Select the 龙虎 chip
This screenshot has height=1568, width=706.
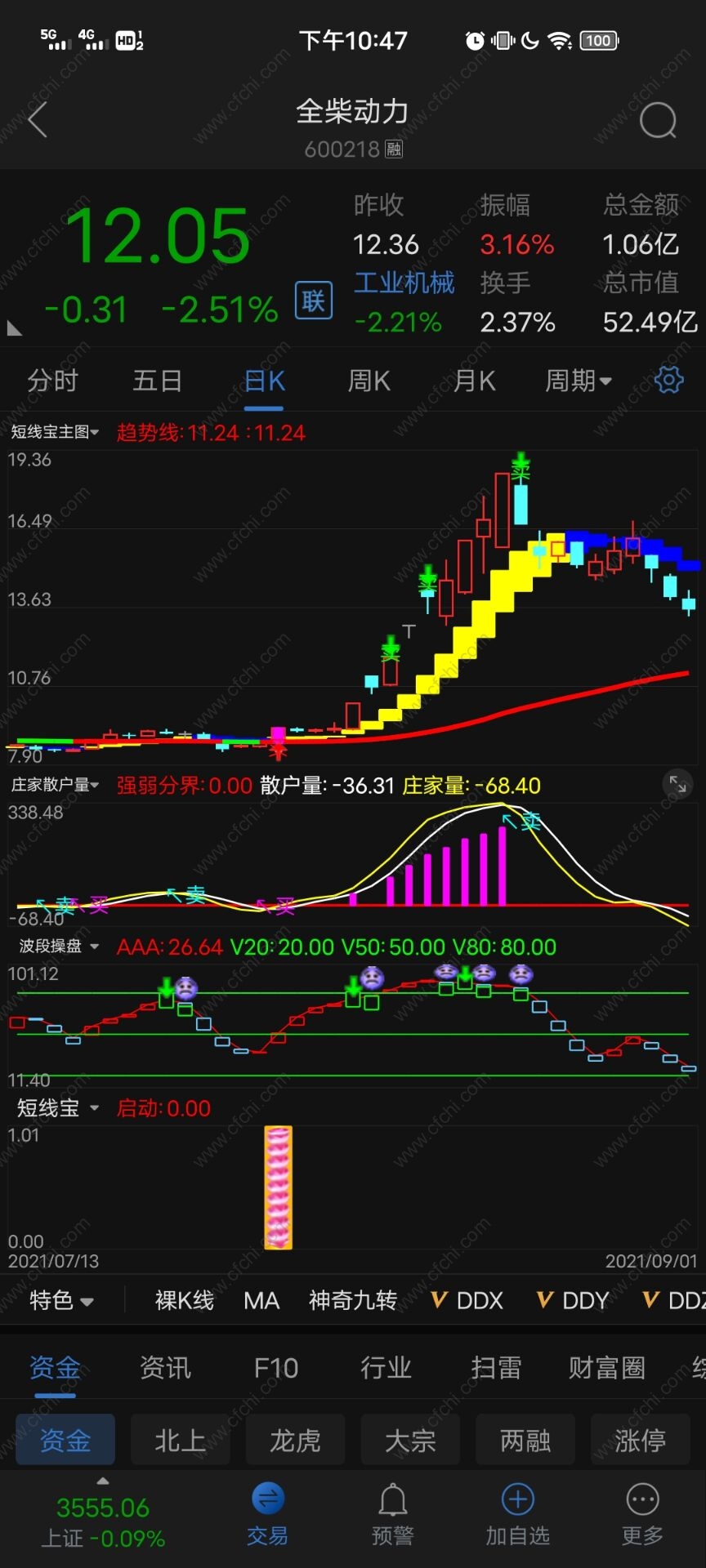point(295,1440)
